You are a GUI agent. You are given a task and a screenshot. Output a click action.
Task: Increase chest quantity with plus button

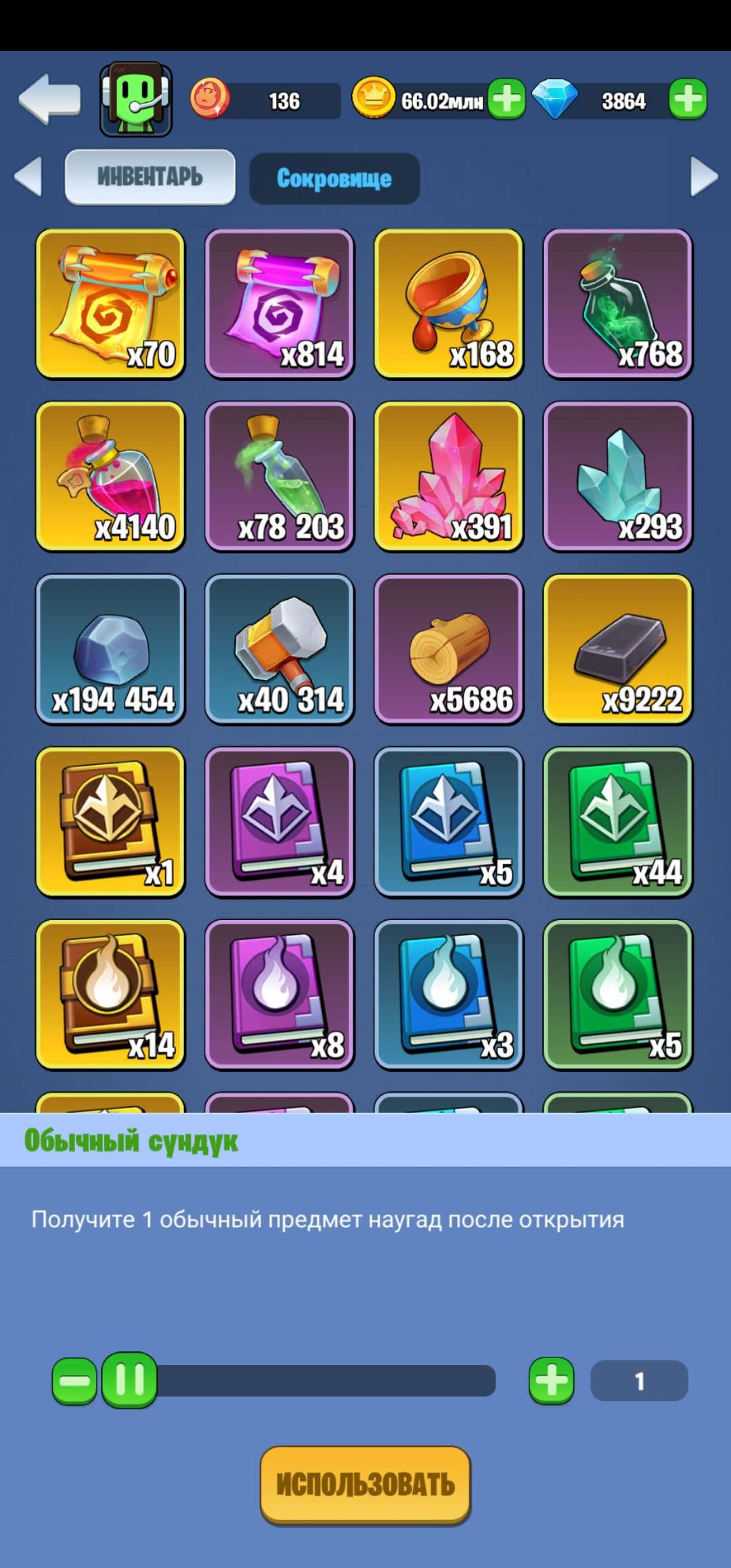(552, 1380)
